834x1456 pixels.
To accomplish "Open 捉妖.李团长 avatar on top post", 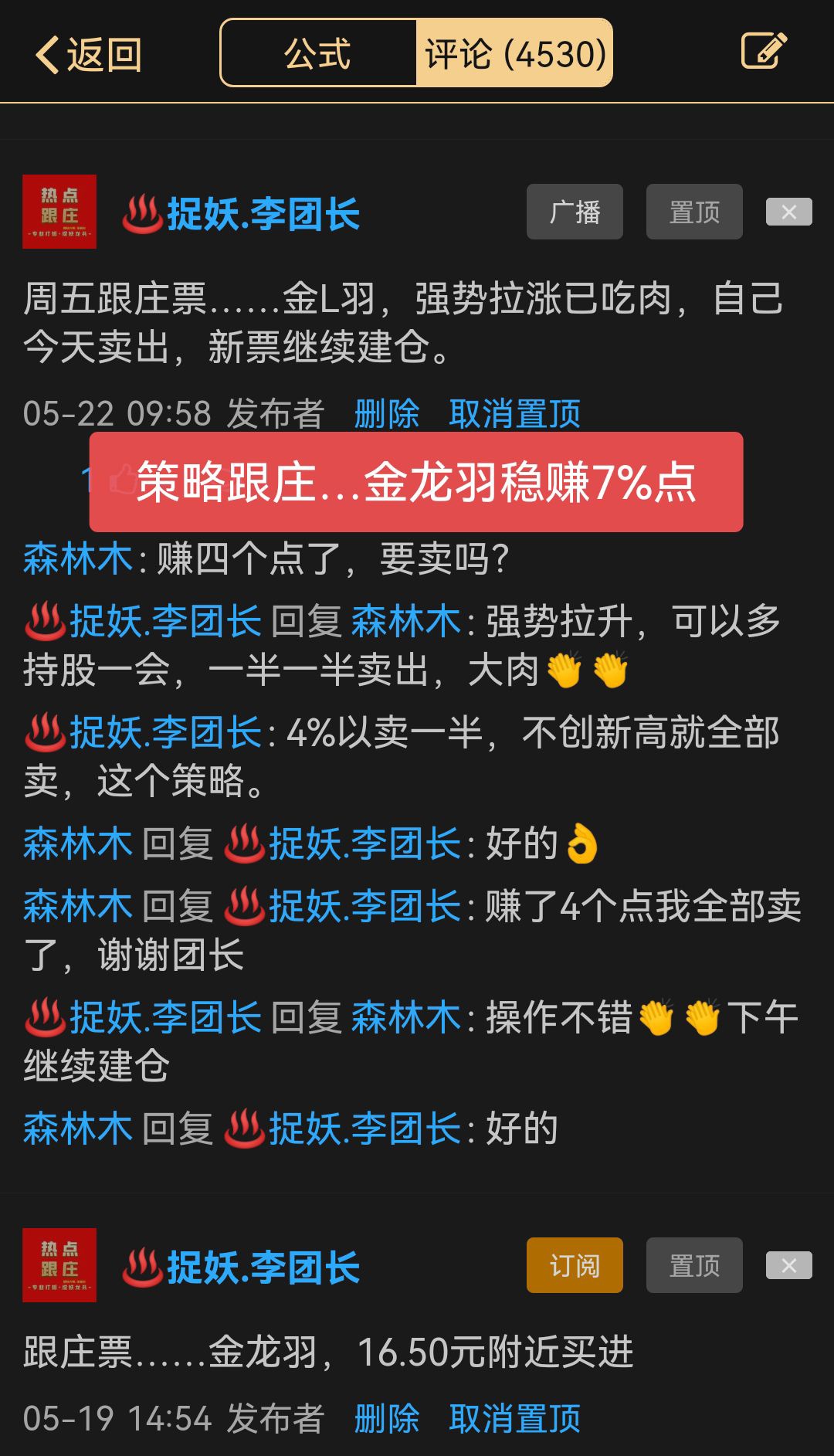I will click(59, 212).
